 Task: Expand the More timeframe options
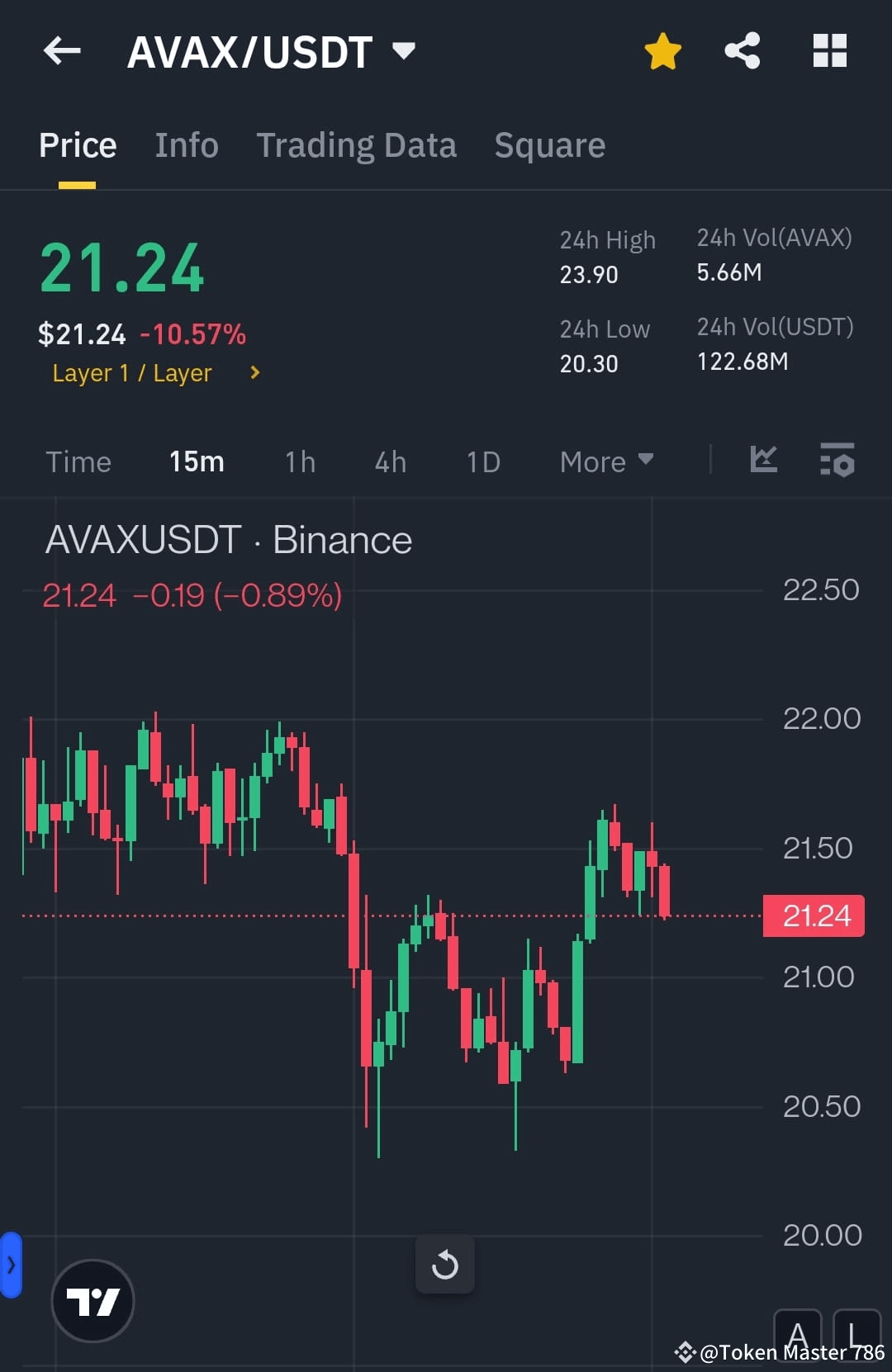click(605, 461)
